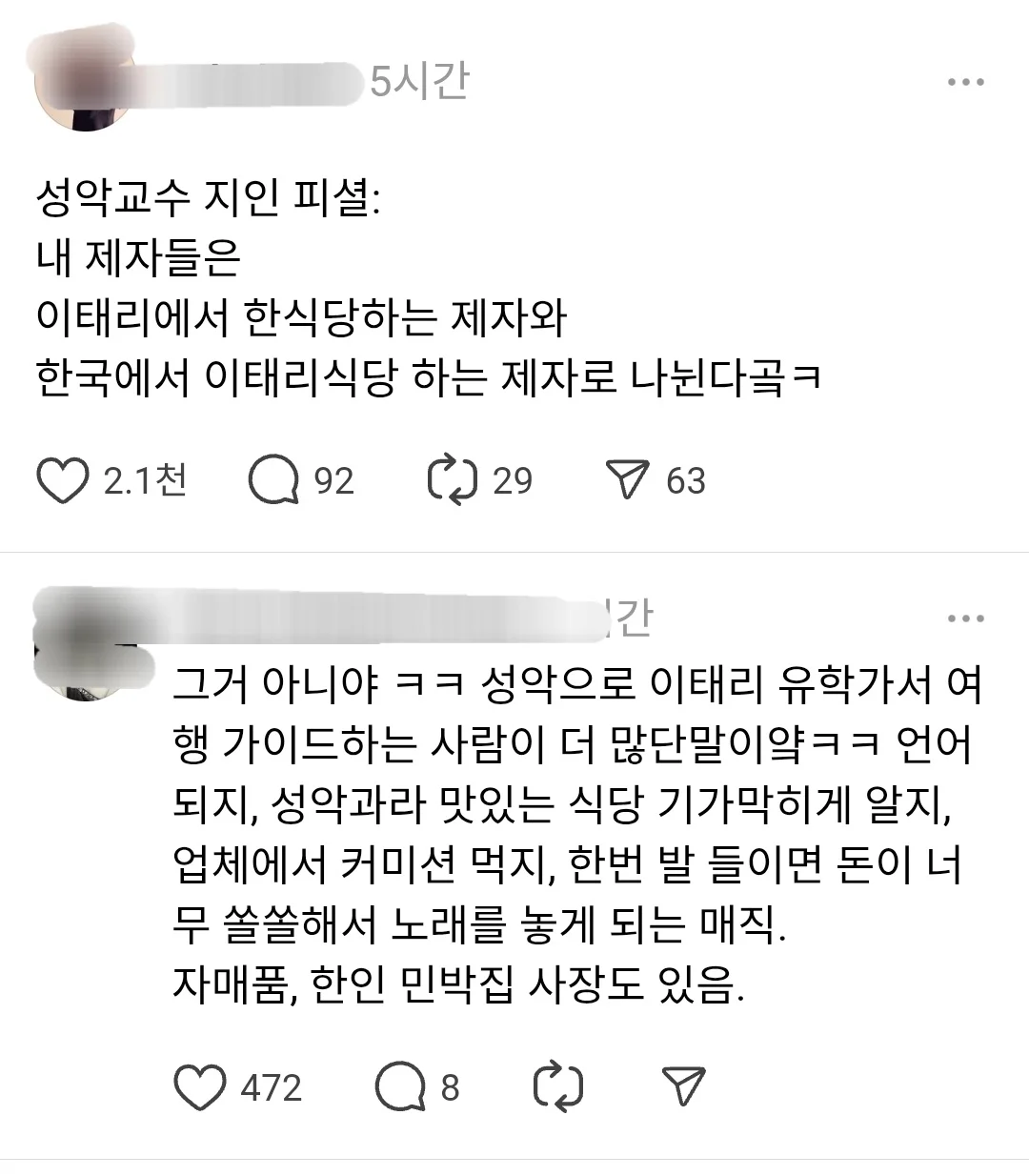
Task: Repost the reply starting with 그거 아니야
Action: pyautogui.click(x=557, y=1087)
